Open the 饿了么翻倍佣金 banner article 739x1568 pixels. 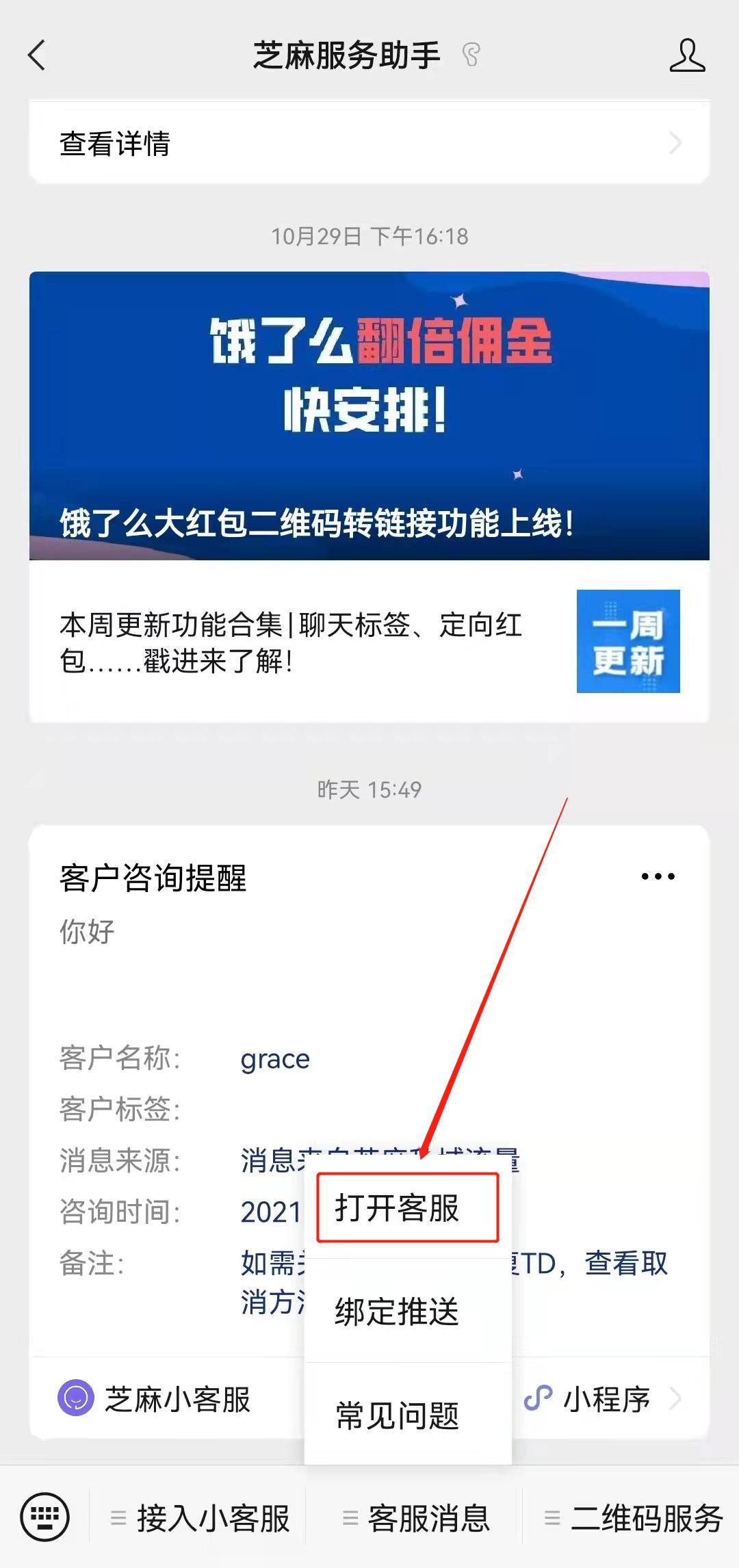click(369, 415)
